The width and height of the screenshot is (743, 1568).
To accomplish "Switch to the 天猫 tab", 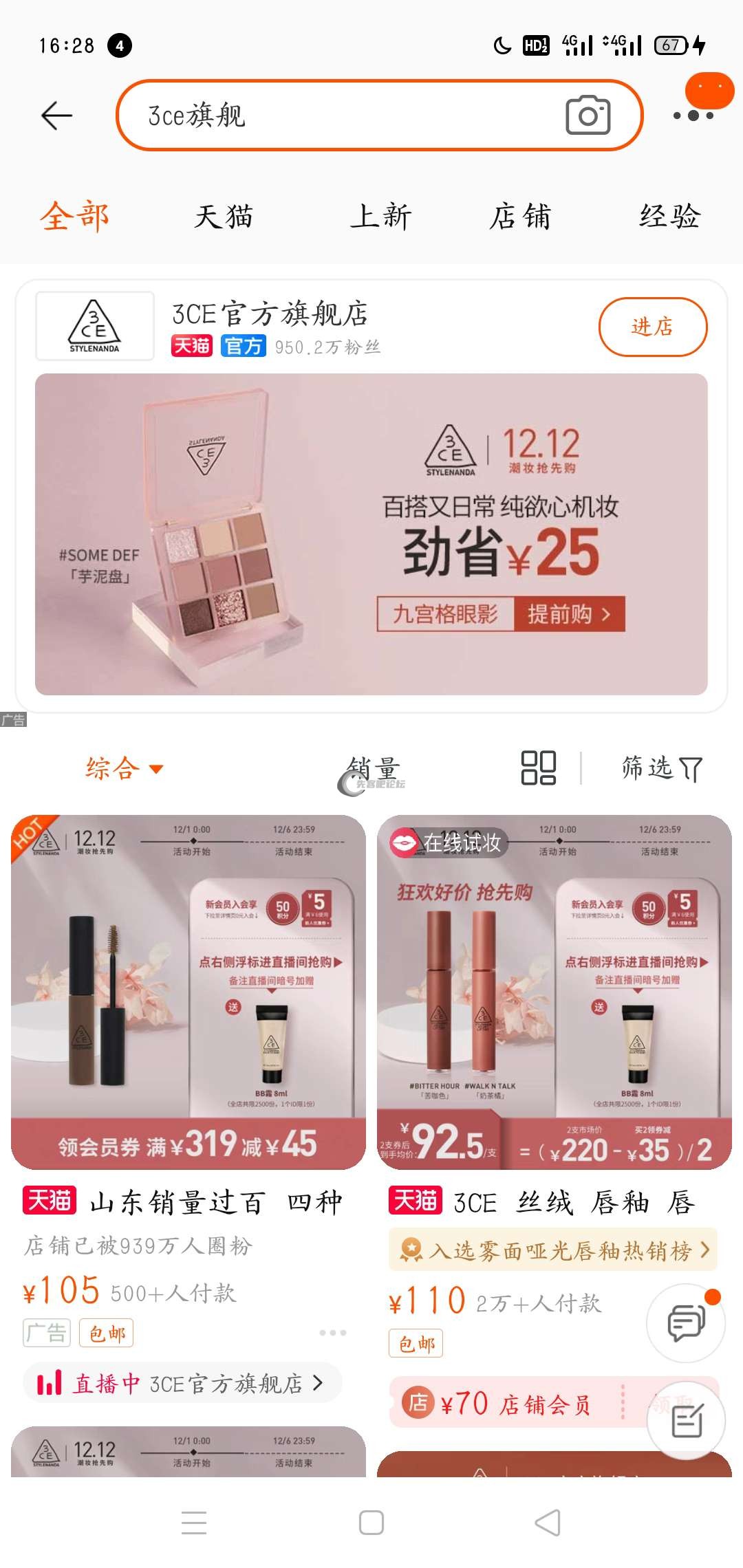I will [x=224, y=217].
